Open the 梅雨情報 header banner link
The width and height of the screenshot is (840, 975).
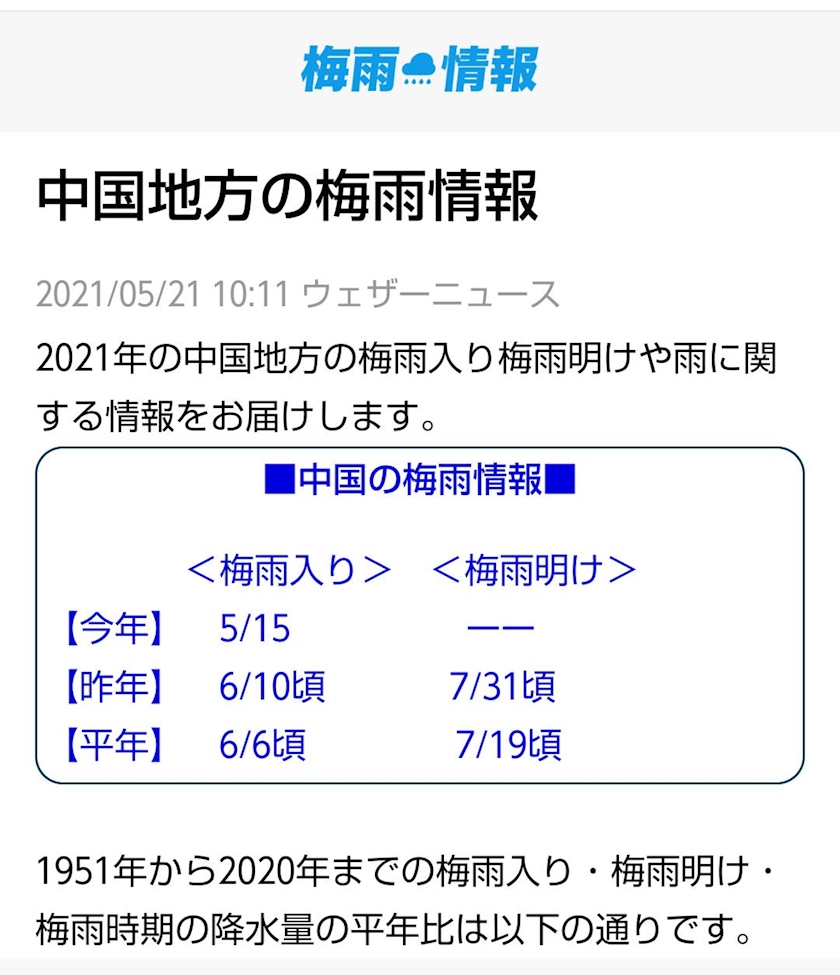pyautogui.click(x=420, y=69)
